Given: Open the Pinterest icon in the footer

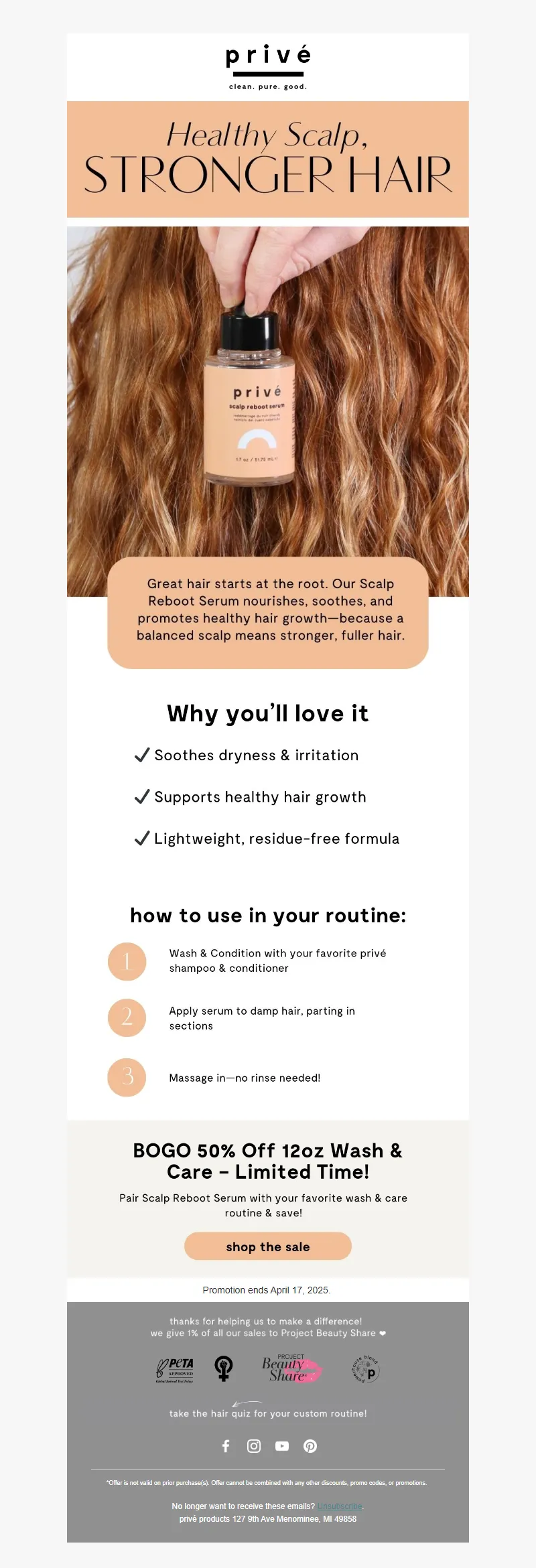Looking at the screenshot, I should 310,1446.
